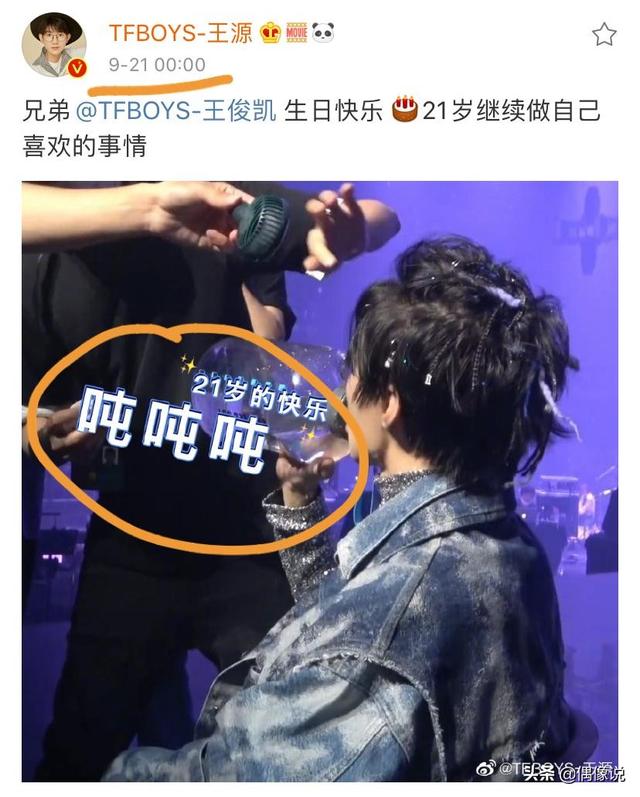Favorite this post with the star icon

click(604, 36)
